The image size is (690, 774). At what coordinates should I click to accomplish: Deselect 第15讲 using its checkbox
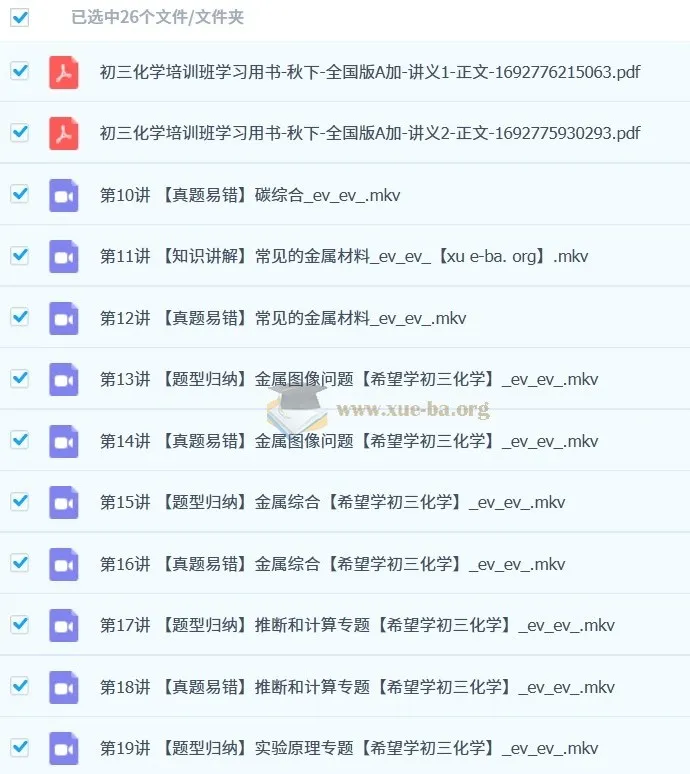click(x=19, y=501)
